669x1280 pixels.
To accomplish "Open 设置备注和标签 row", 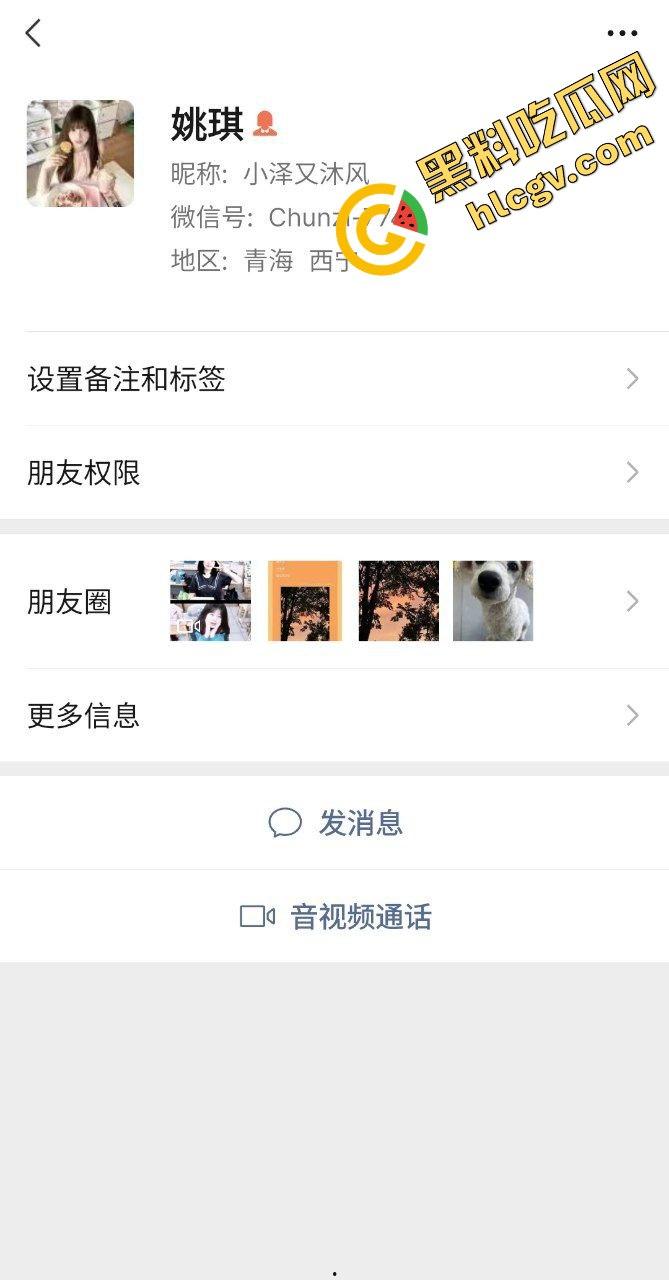I will tap(334, 379).
